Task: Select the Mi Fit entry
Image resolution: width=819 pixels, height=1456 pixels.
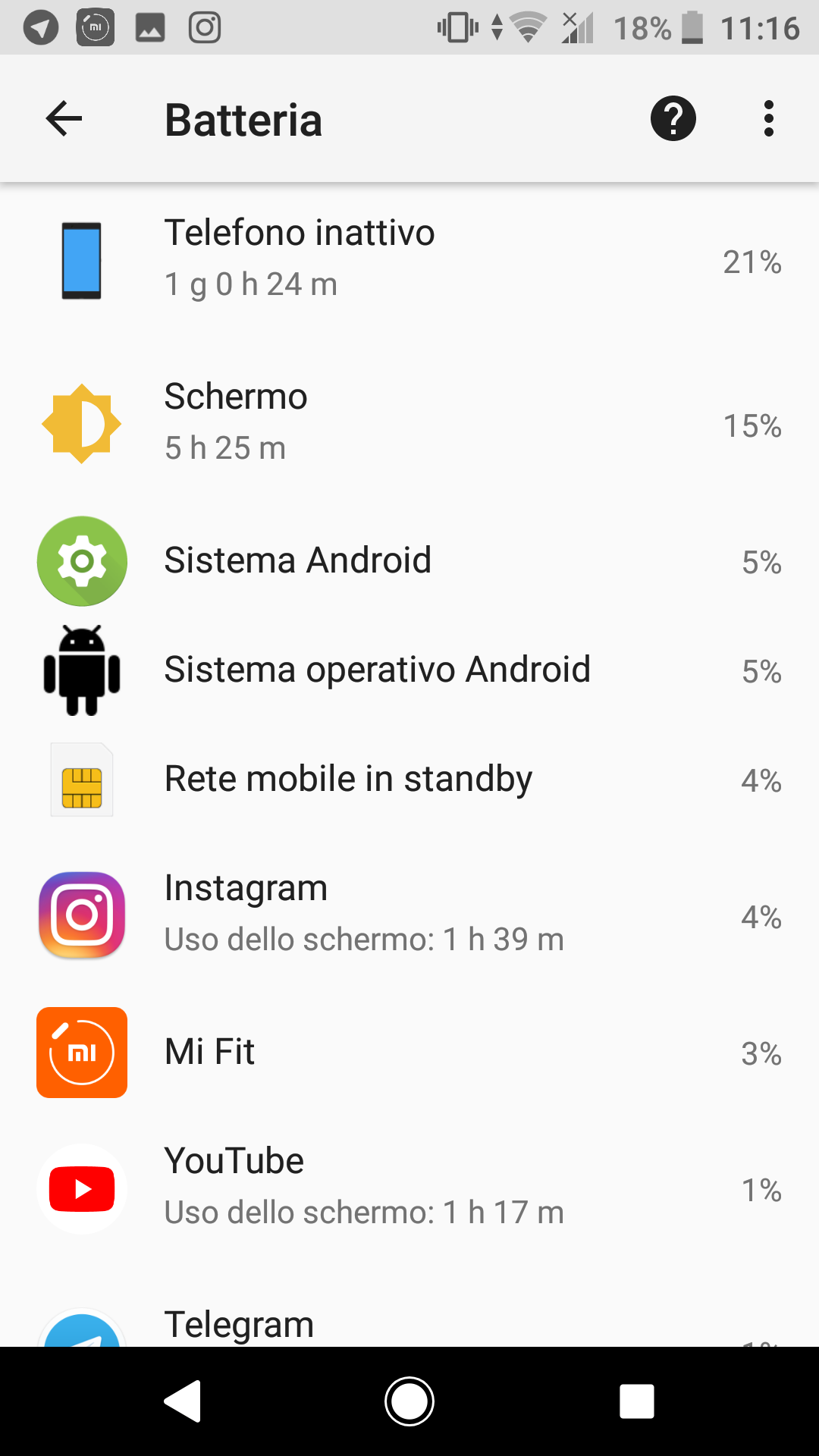Action: [409, 1053]
